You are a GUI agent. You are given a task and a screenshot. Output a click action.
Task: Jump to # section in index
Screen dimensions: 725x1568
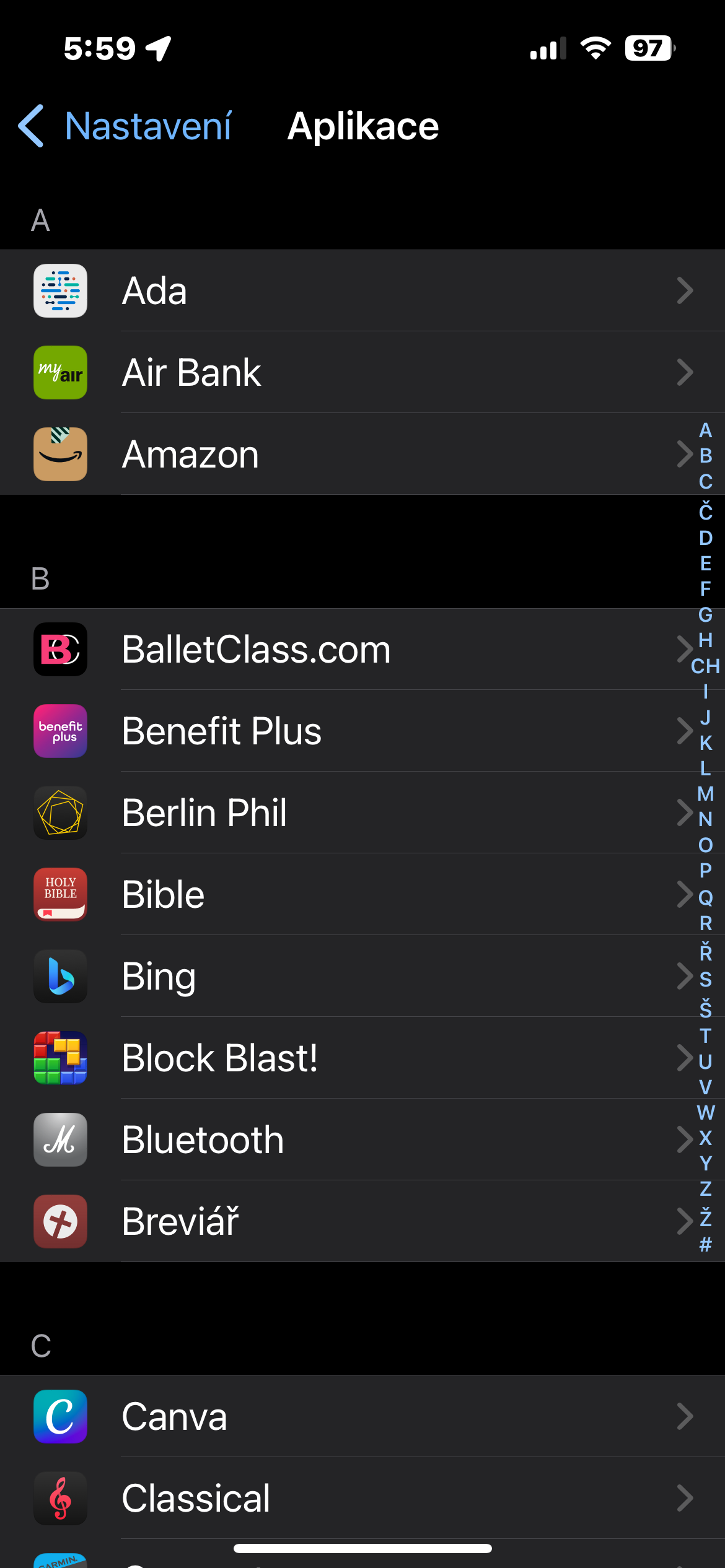tap(705, 1245)
